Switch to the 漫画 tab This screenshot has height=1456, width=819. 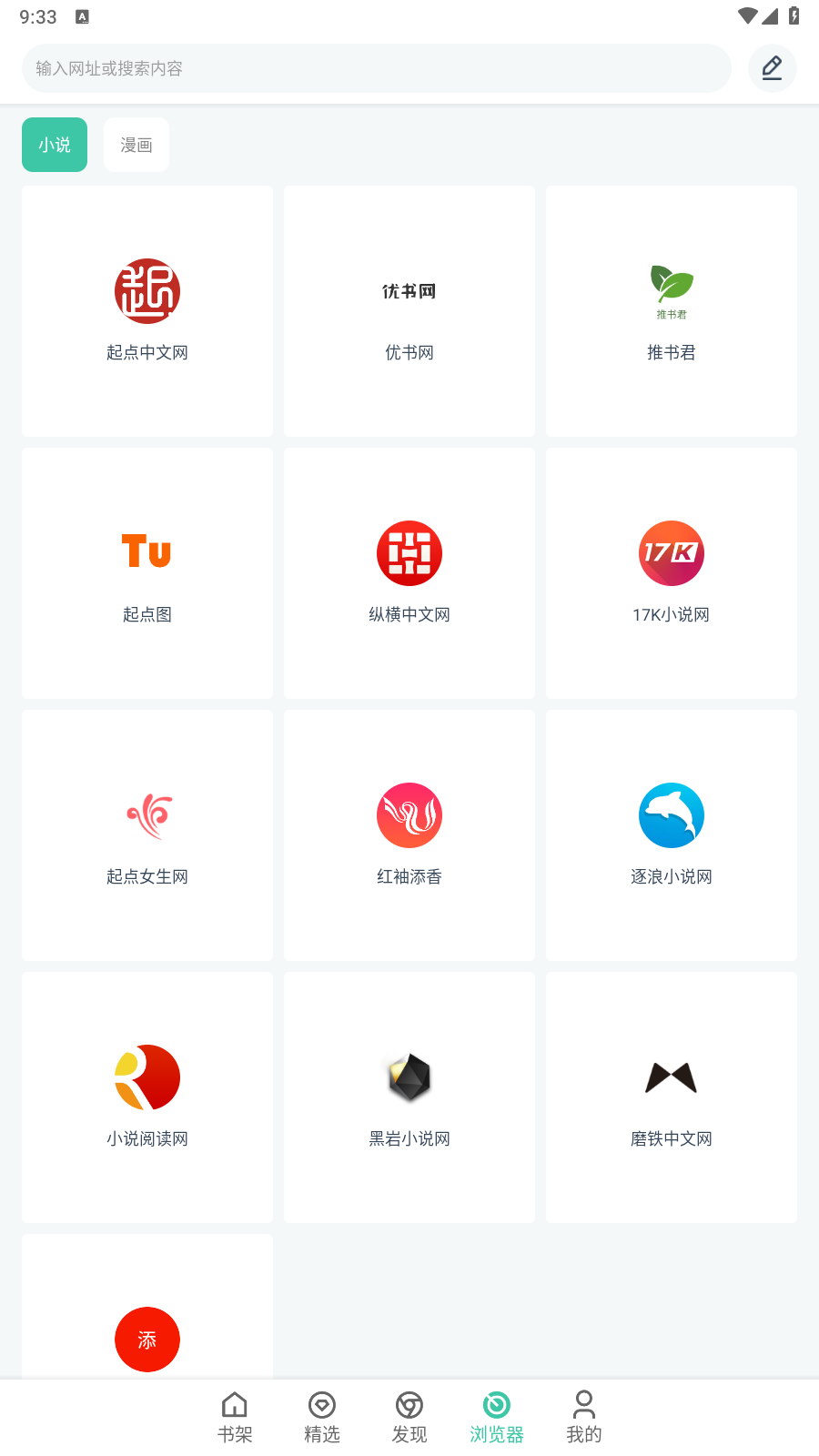coord(136,144)
